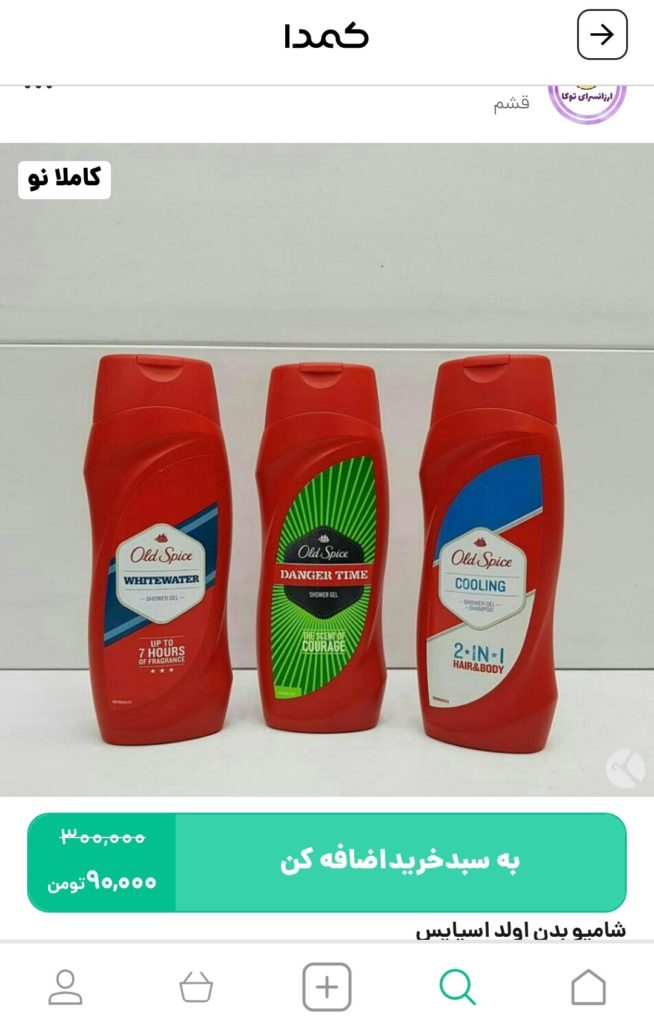Tap the plus button to add a listing
Viewport: 654px width, 1024px height.
[x=327, y=987]
